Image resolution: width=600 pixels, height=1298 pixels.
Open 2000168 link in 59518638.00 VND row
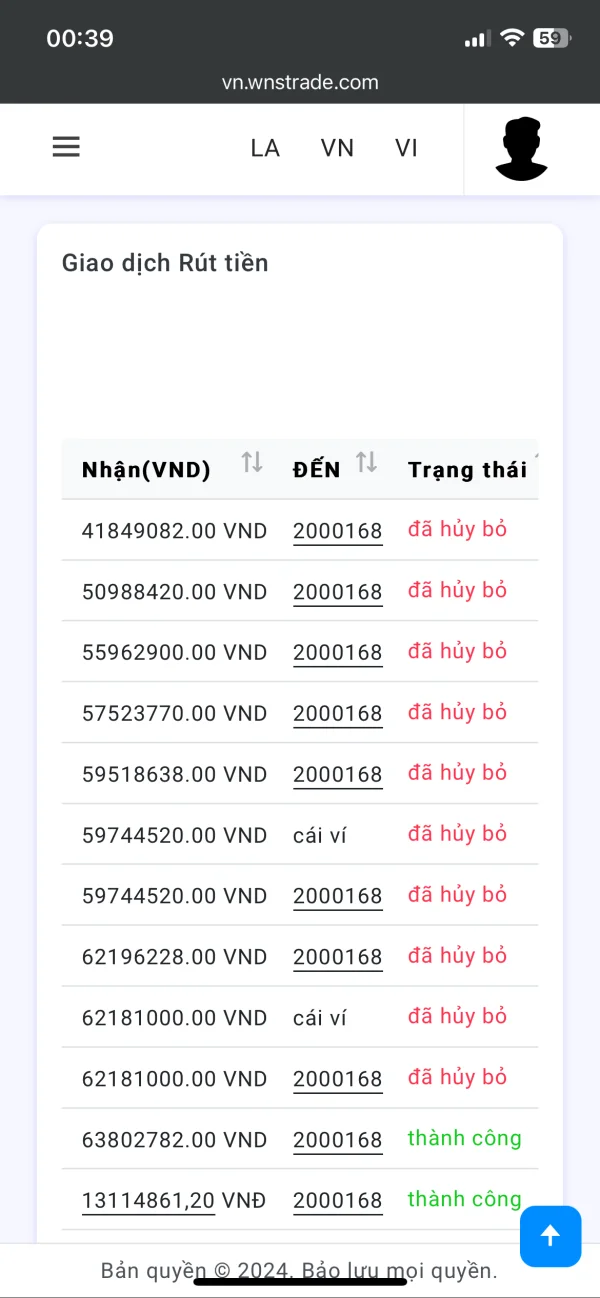pos(337,775)
